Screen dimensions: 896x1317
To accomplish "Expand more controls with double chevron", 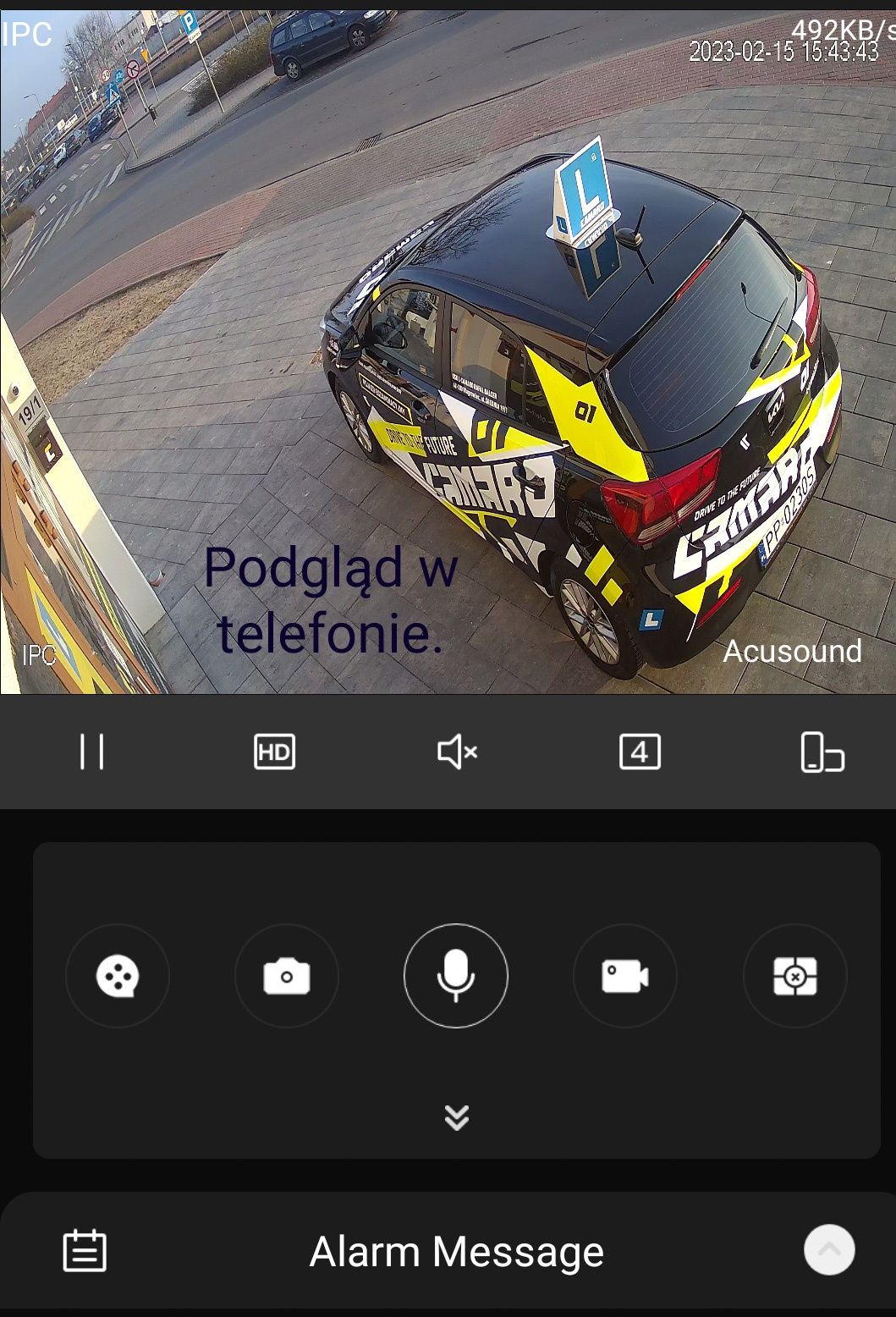I will (x=457, y=1117).
